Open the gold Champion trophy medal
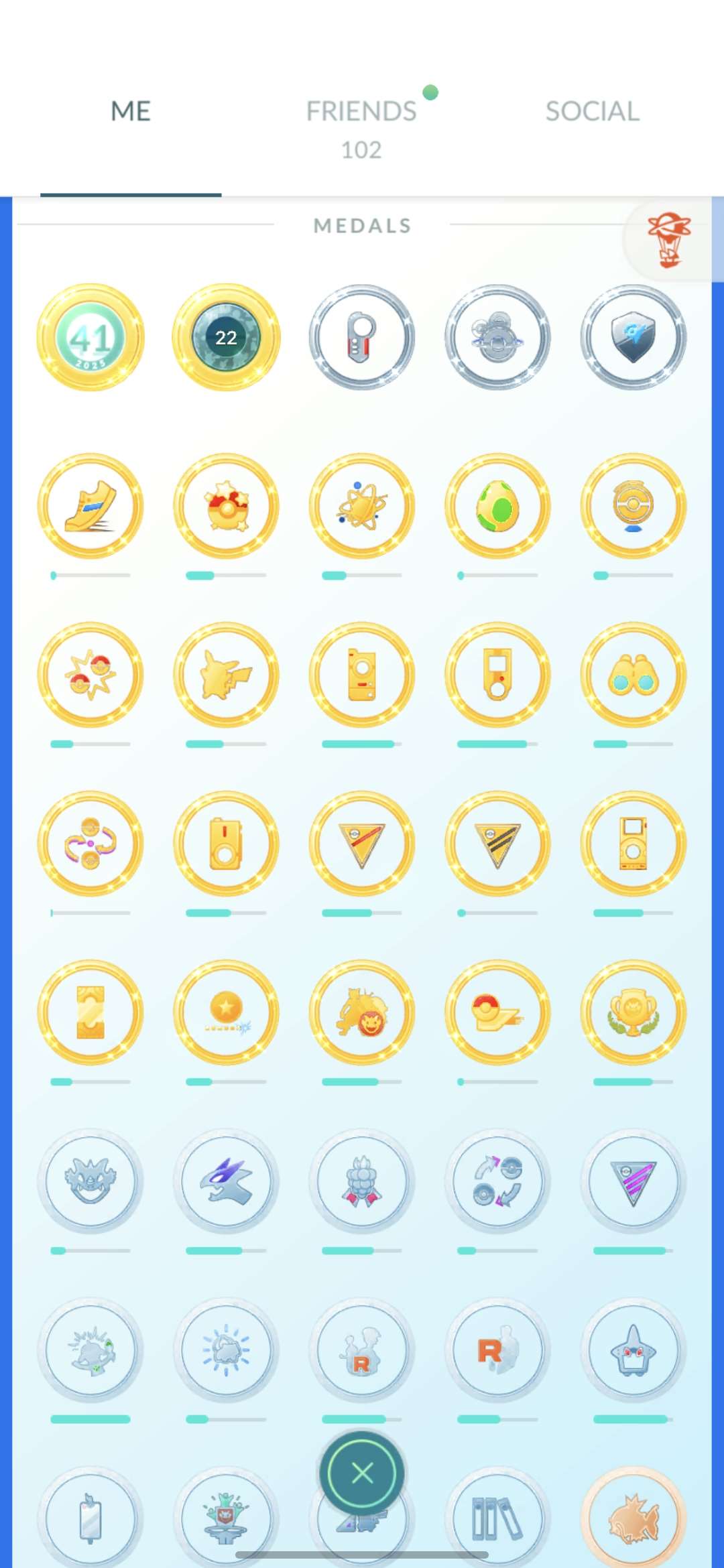Image resolution: width=724 pixels, height=1568 pixels. [x=633, y=1012]
